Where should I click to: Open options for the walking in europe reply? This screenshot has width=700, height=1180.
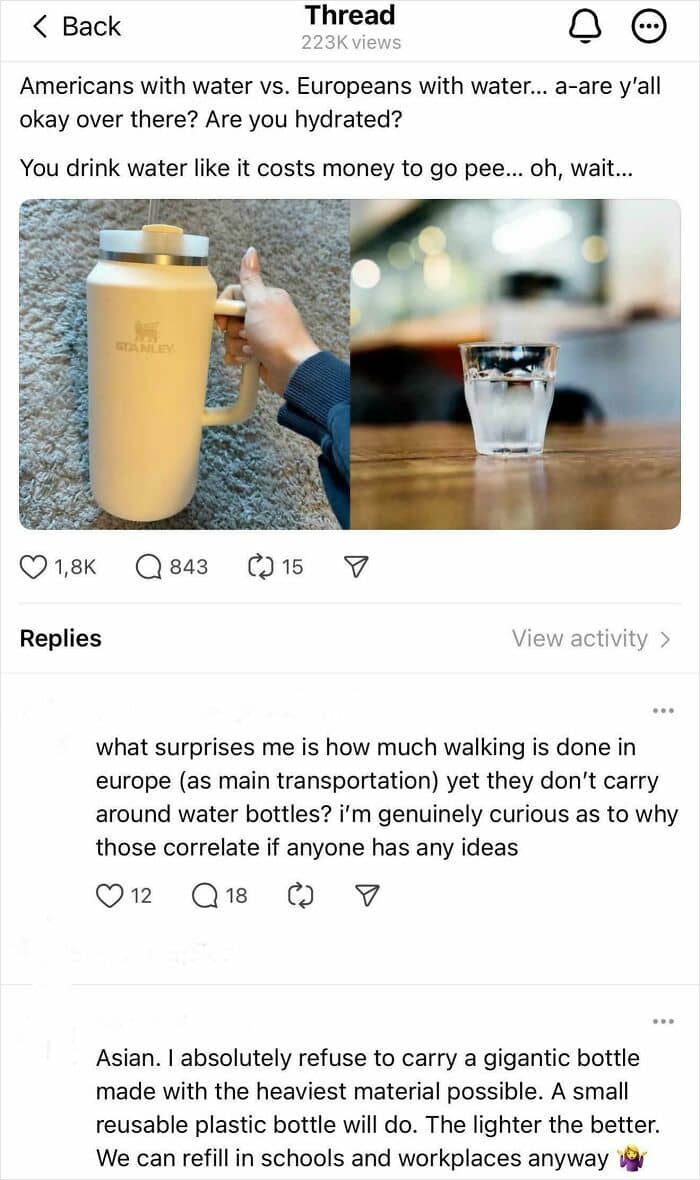(x=663, y=710)
